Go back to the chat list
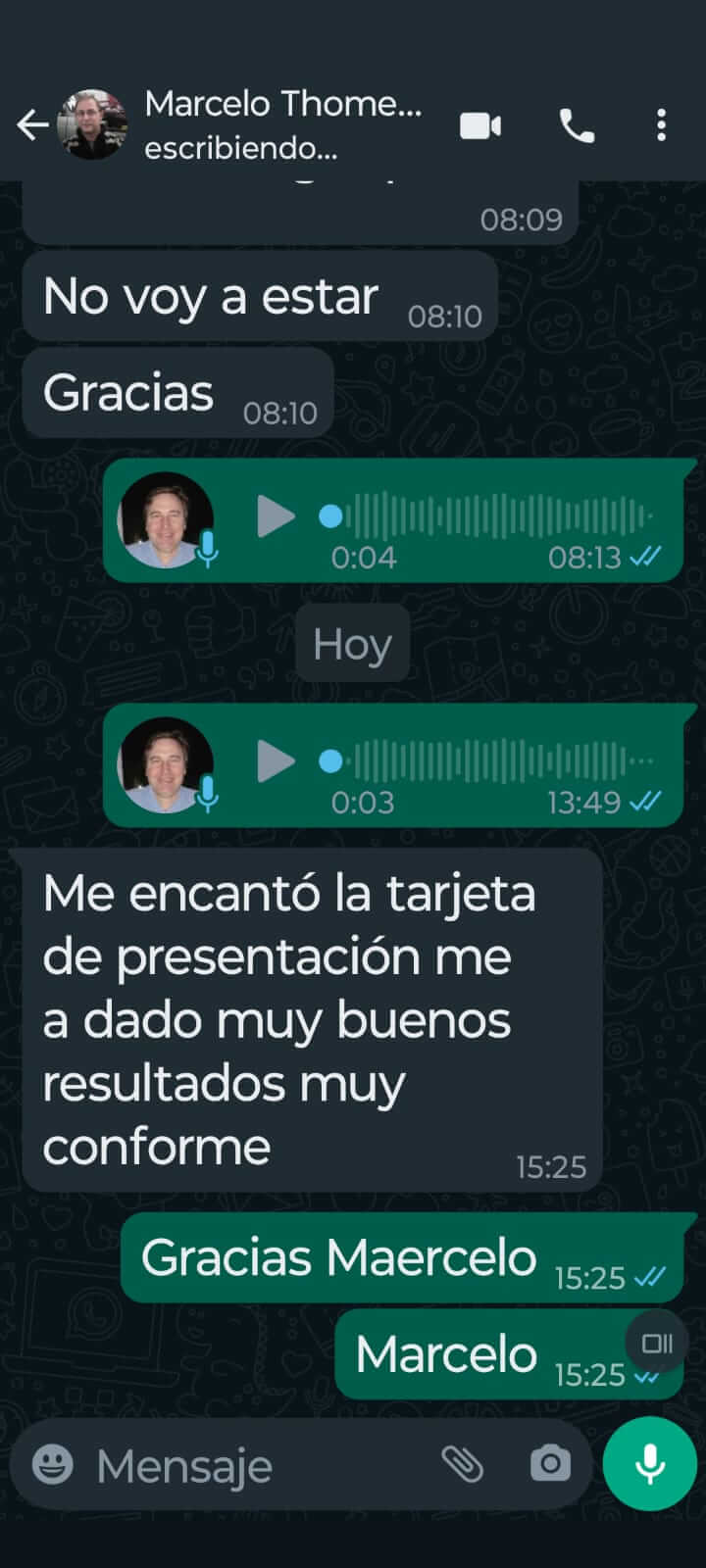Viewport: 706px width, 1568px height. [x=31, y=125]
